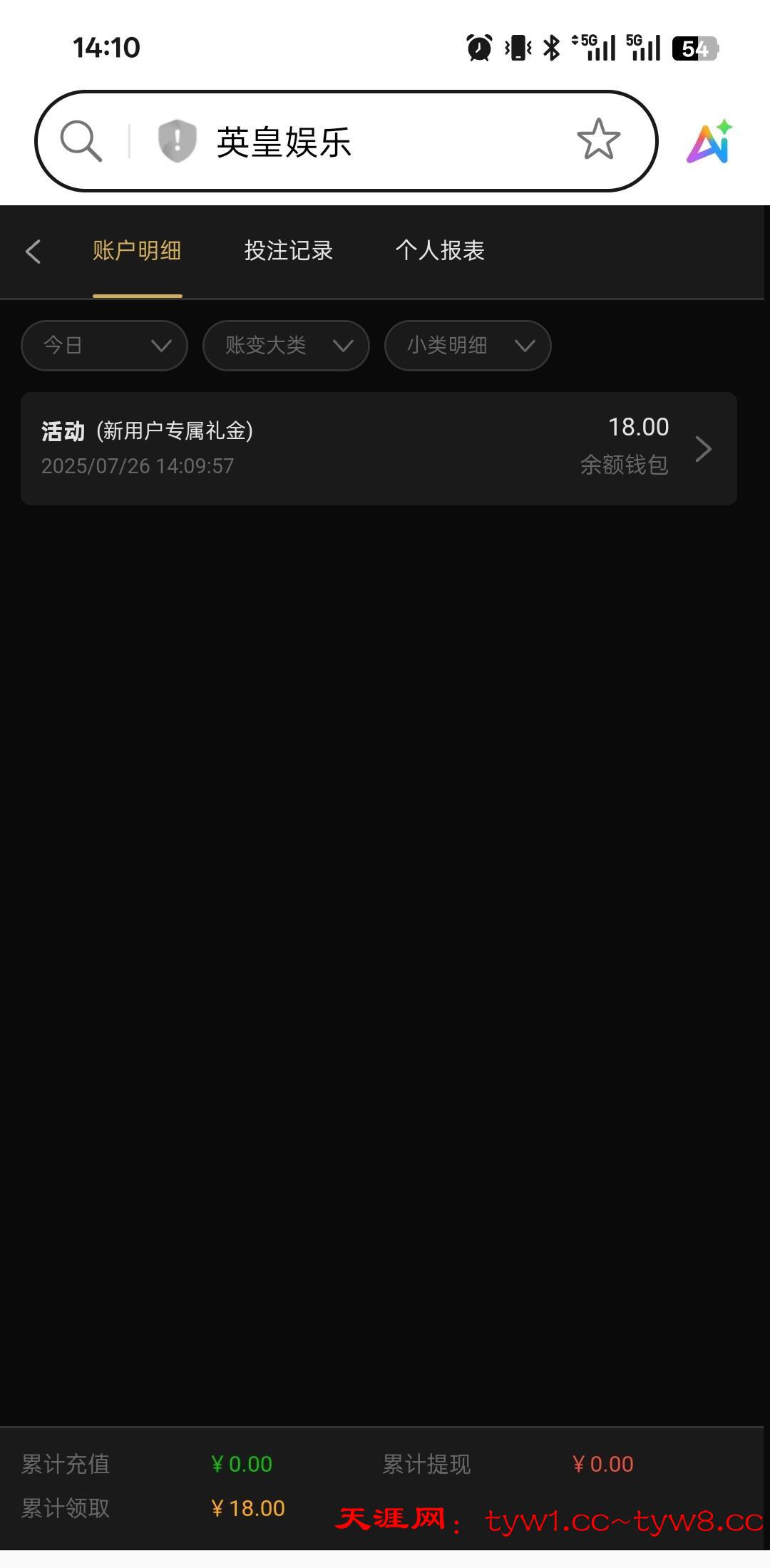770x1568 pixels.
Task: Switch to the 个人报表 tab
Action: (x=440, y=251)
